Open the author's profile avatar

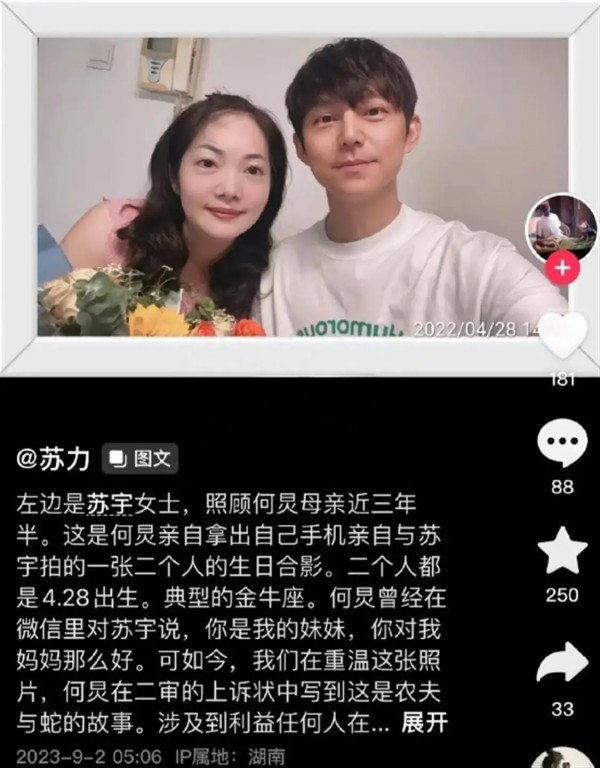[561, 228]
